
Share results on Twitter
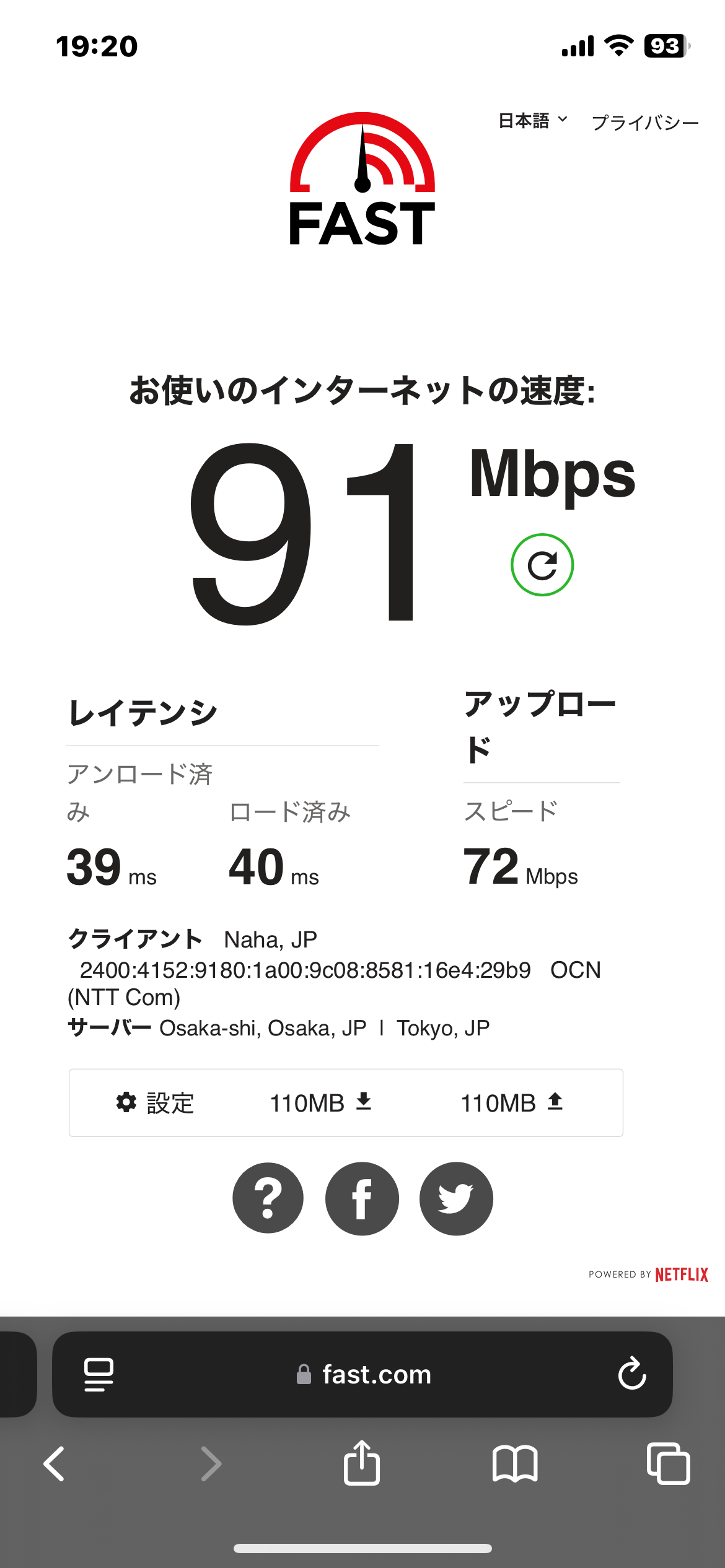coord(456,1198)
